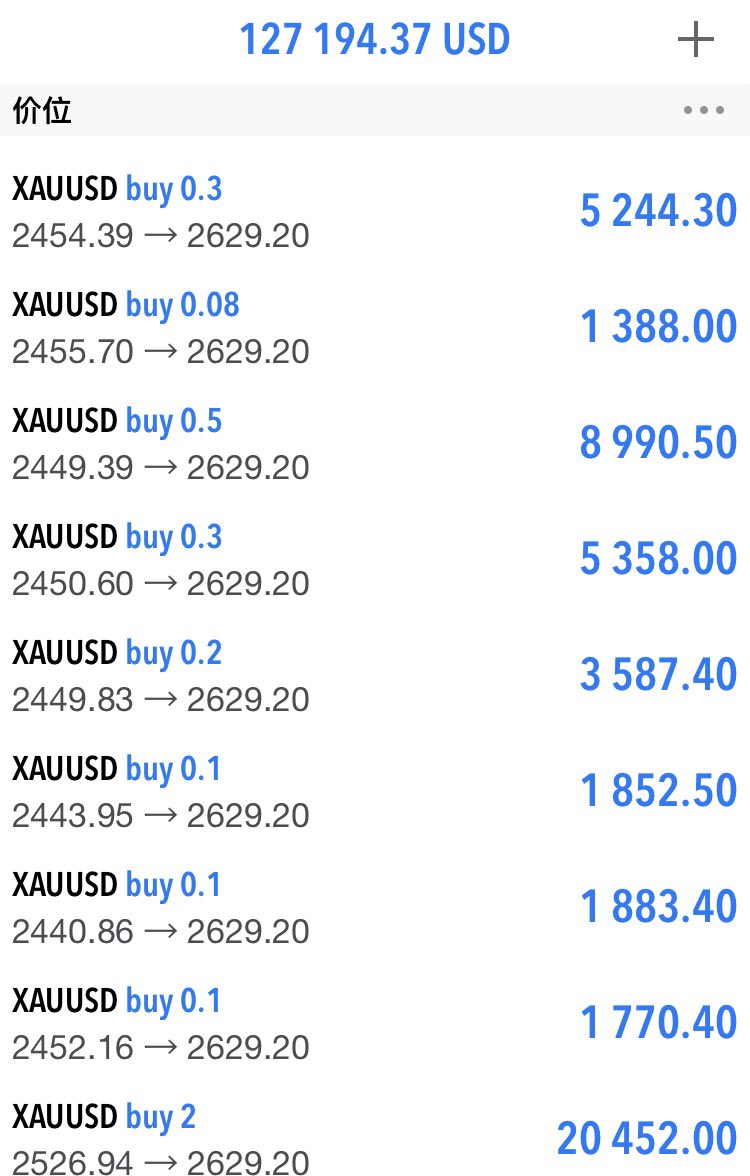Open XAUUSD buy 0.3 position from 2454.39
Screen dimensions: 750x1176
tap(375, 212)
